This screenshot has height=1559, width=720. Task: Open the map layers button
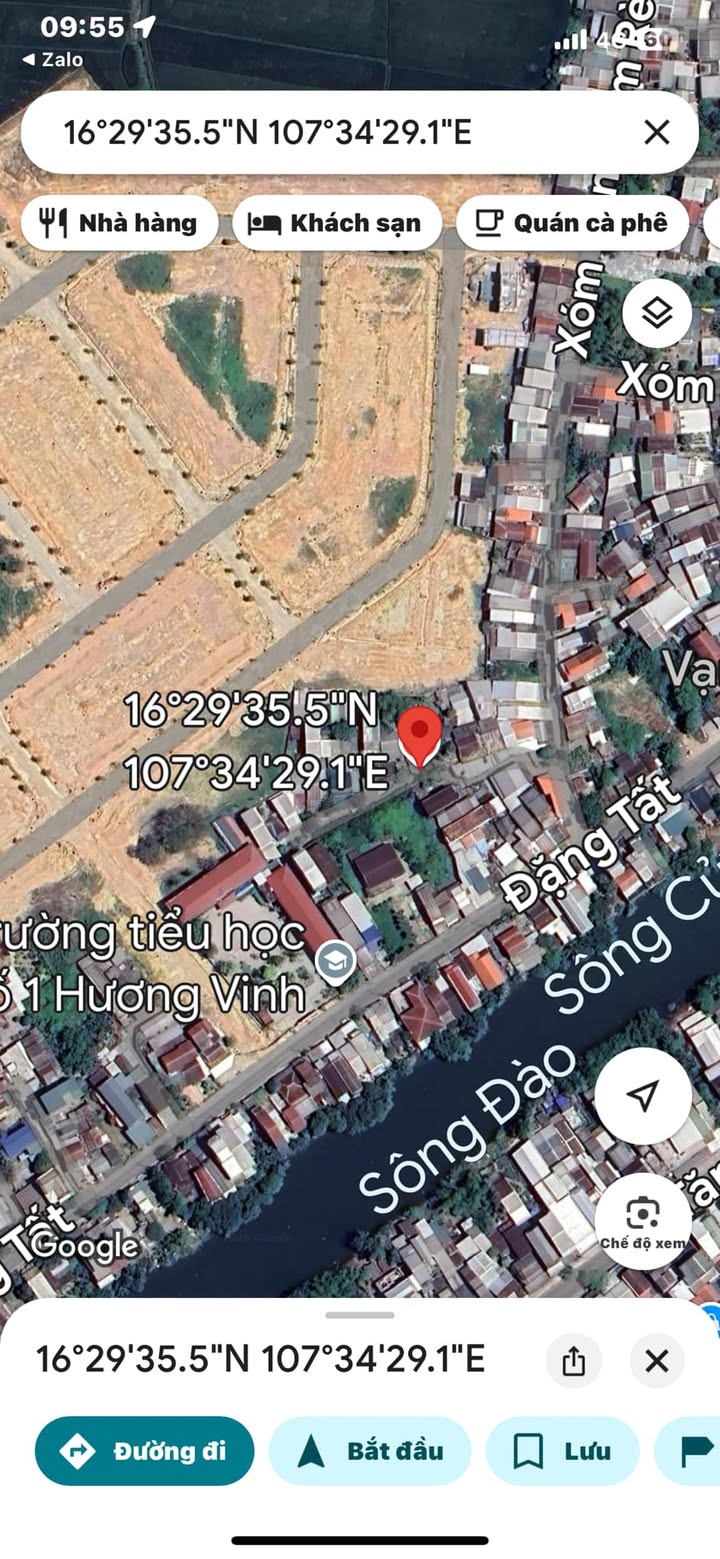(657, 314)
